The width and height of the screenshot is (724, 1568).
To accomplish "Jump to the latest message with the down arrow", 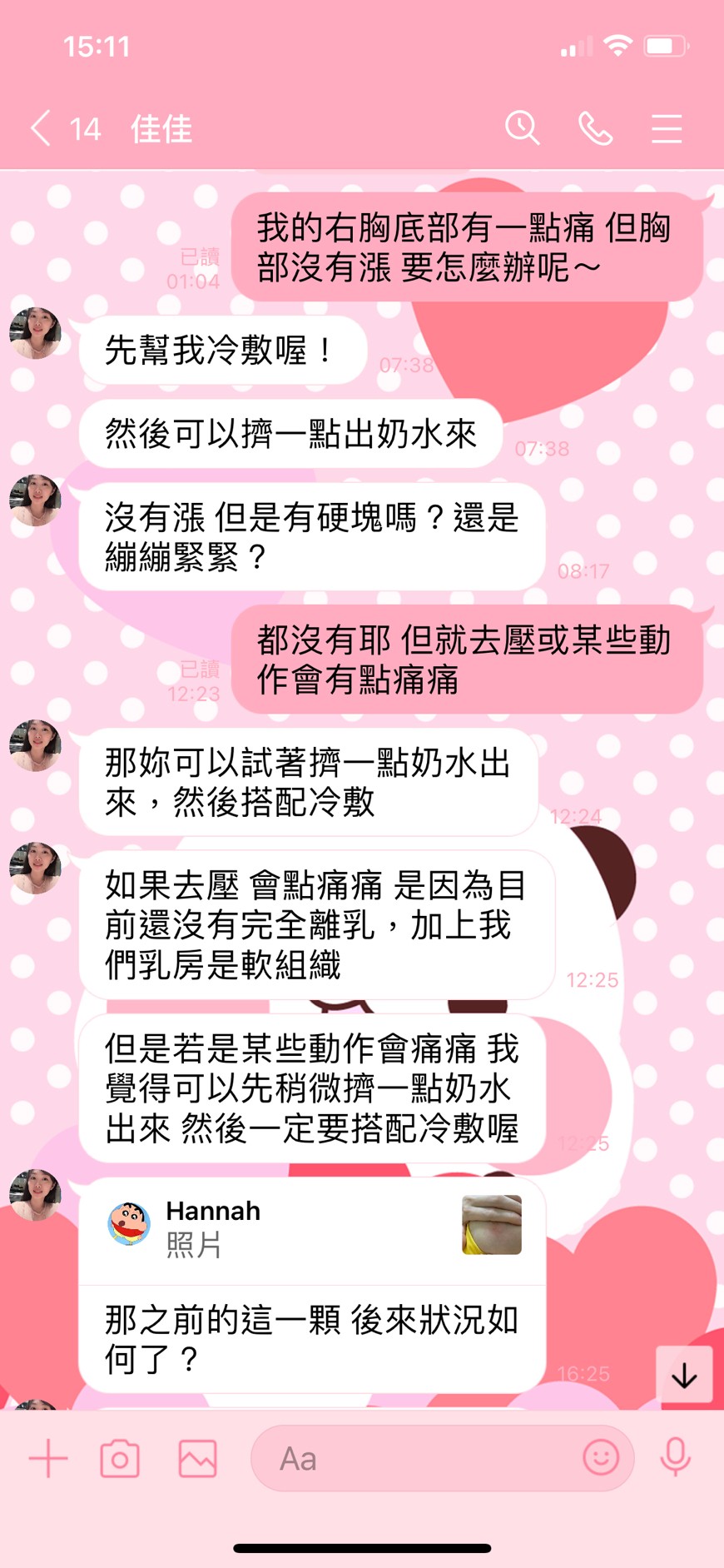I will pyautogui.click(x=684, y=1375).
